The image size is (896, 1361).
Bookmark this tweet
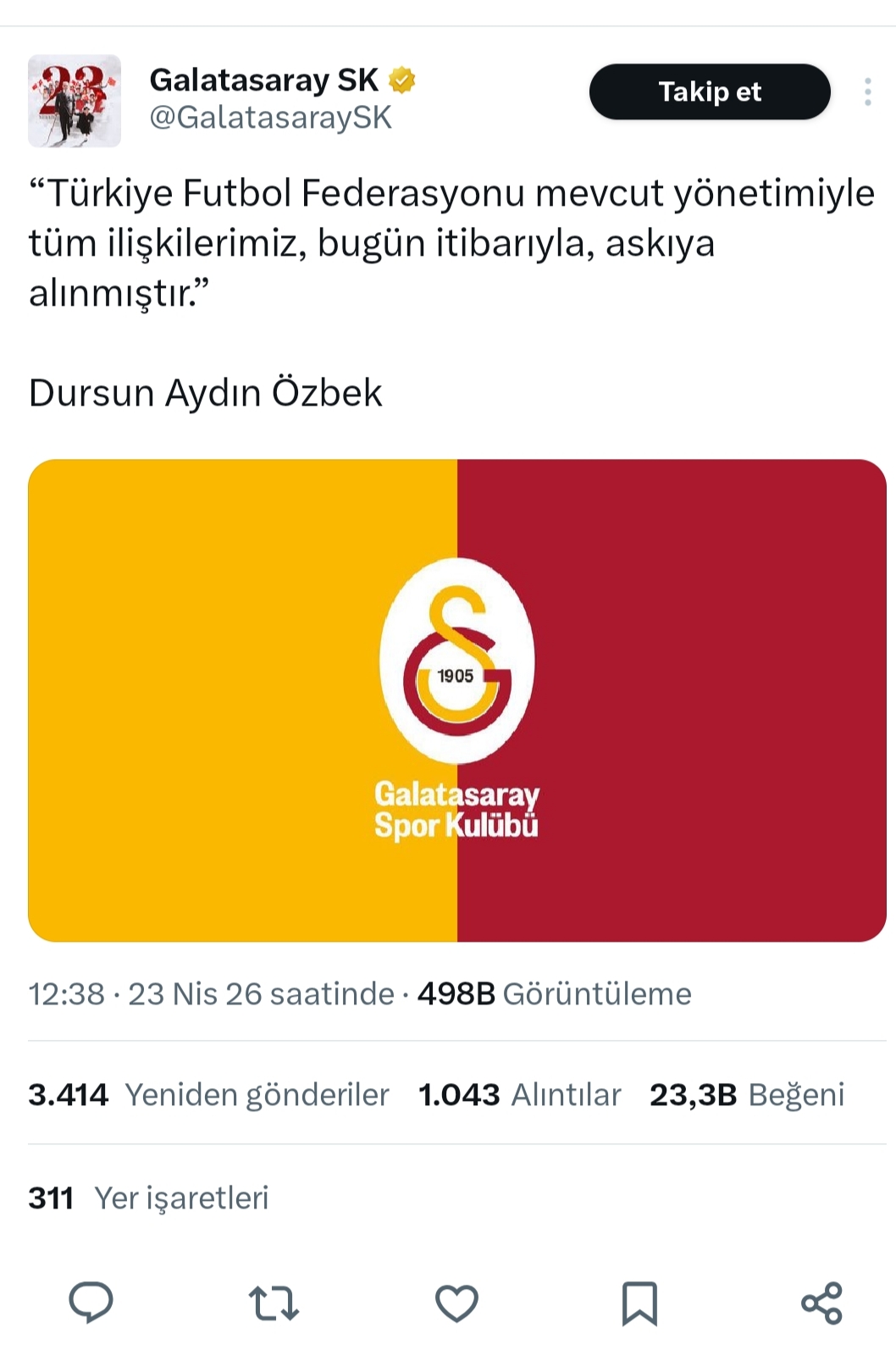(x=639, y=1303)
